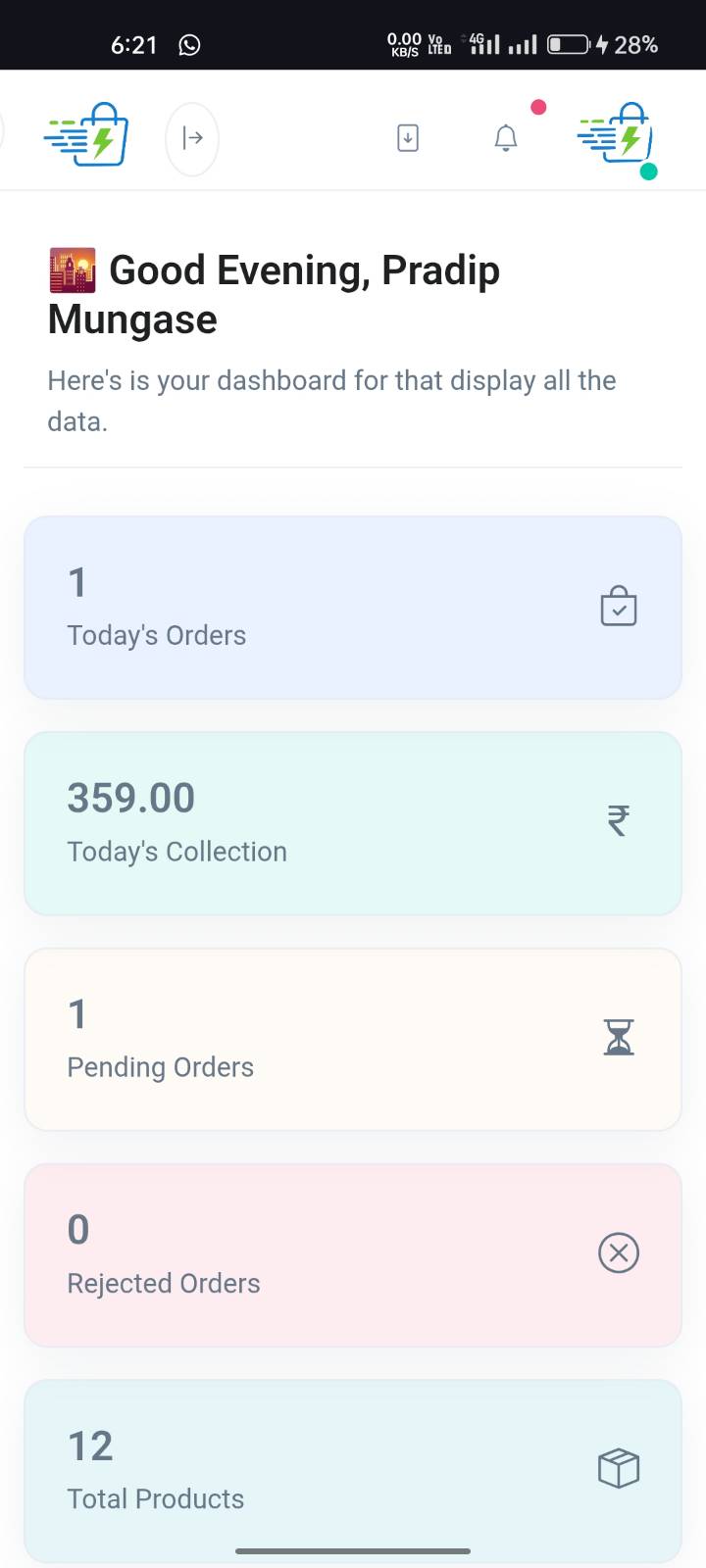Open the notification bell
The height and width of the screenshot is (1568, 706).
click(x=505, y=138)
